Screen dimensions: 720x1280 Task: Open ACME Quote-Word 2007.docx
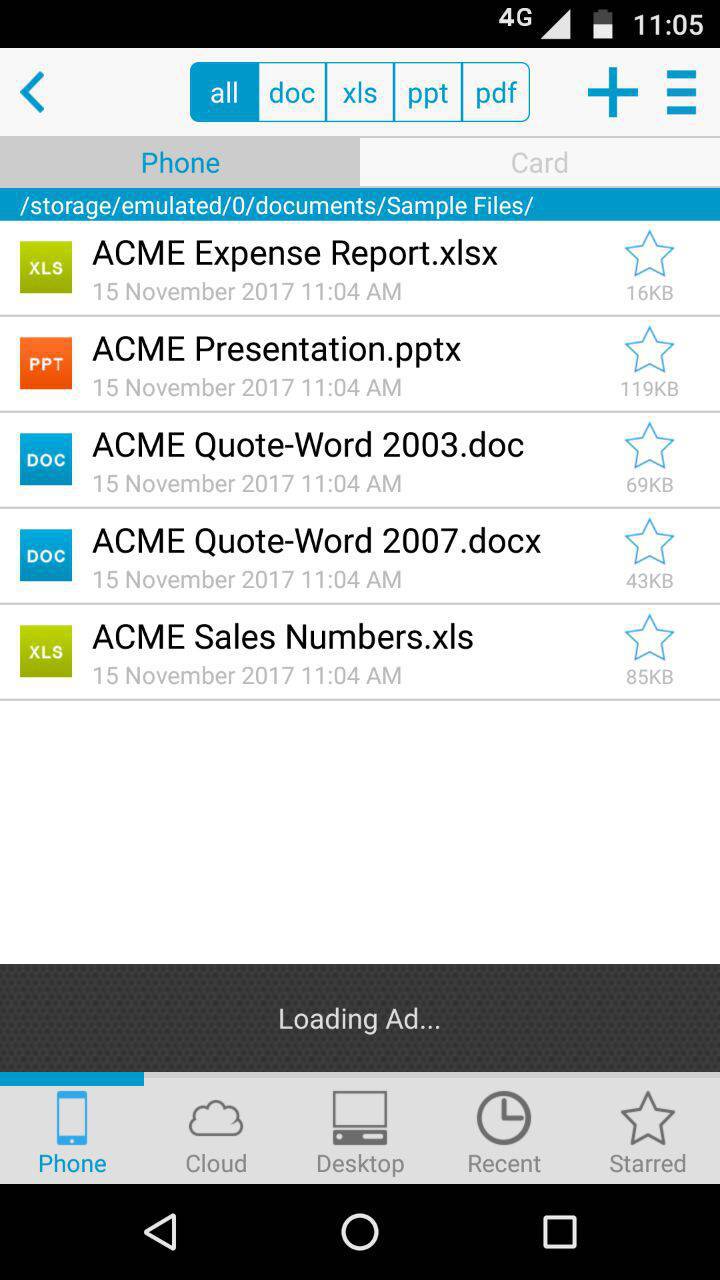click(316, 556)
